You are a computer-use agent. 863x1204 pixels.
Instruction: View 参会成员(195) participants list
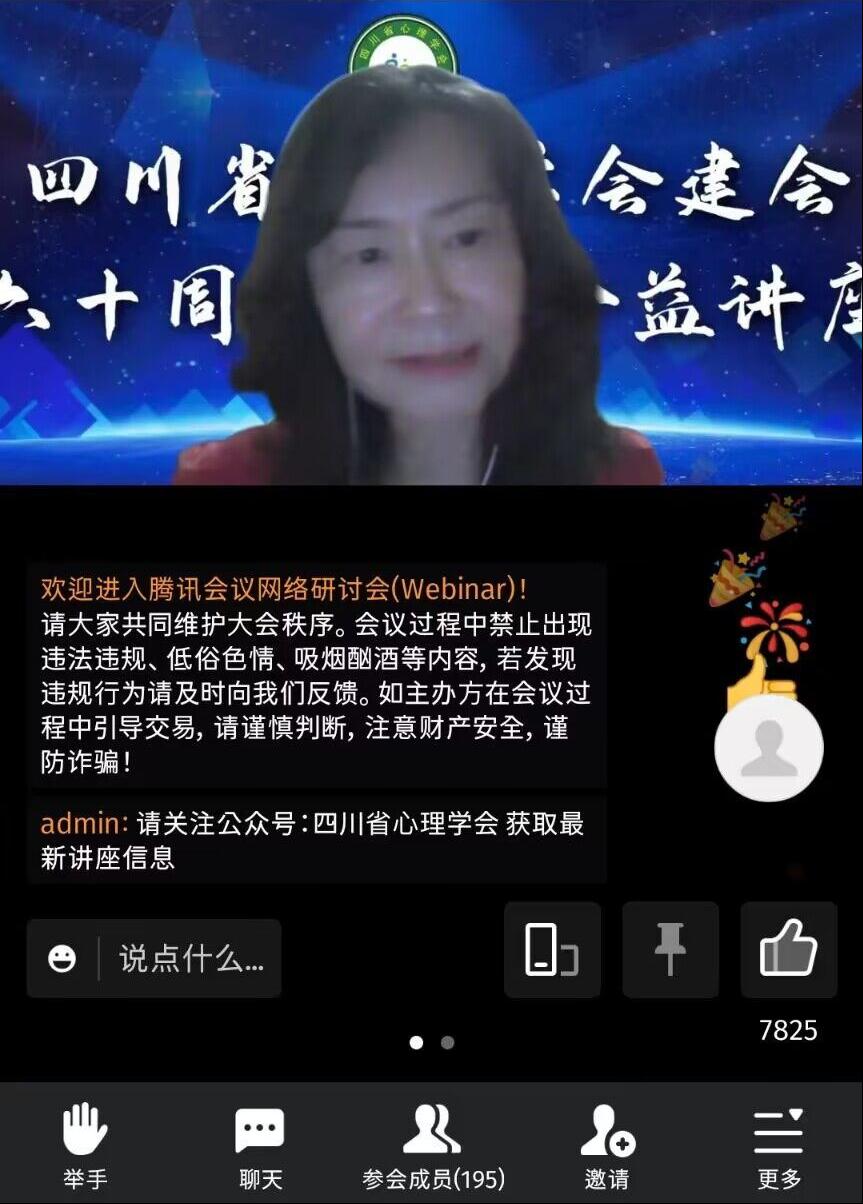[432, 1146]
